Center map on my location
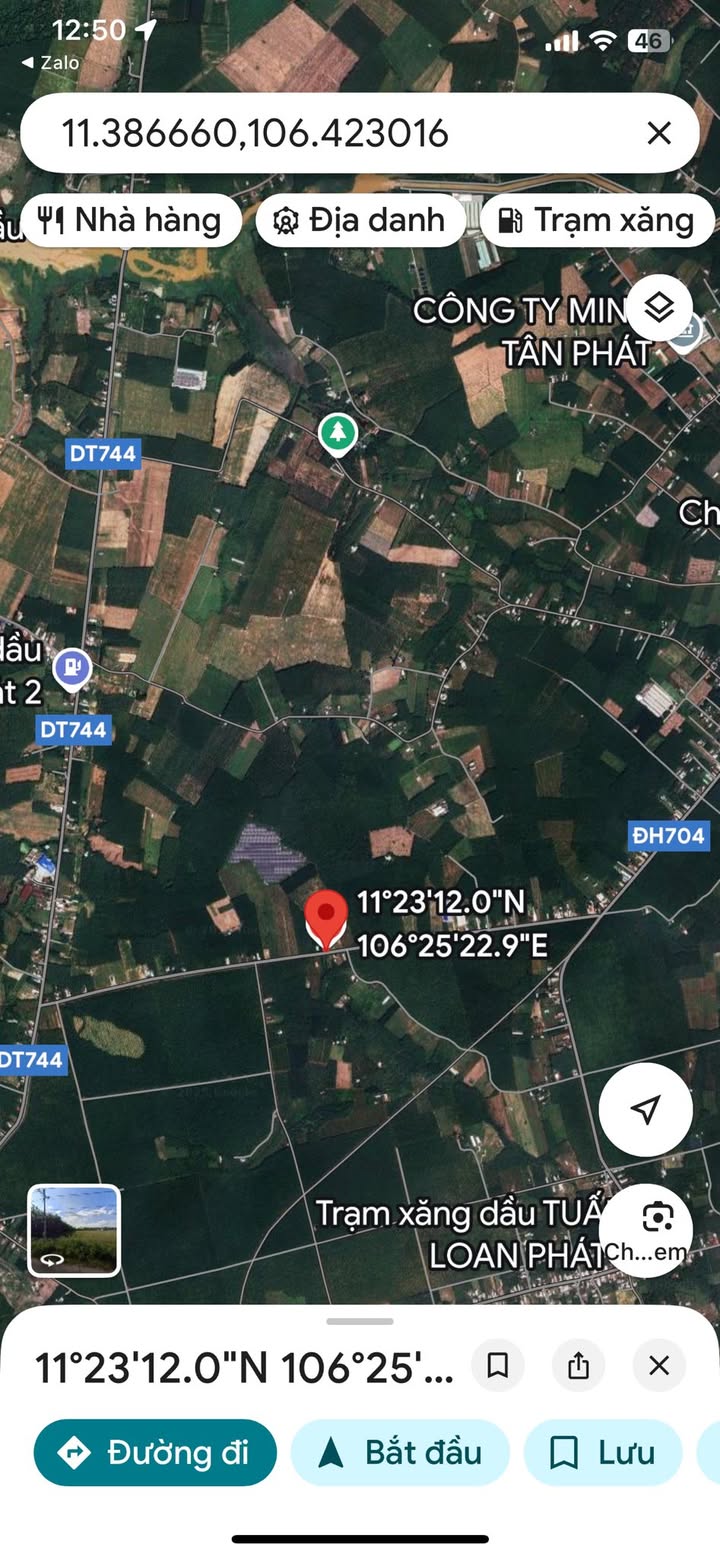The image size is (720, 1557). (x=646, y=1109)
